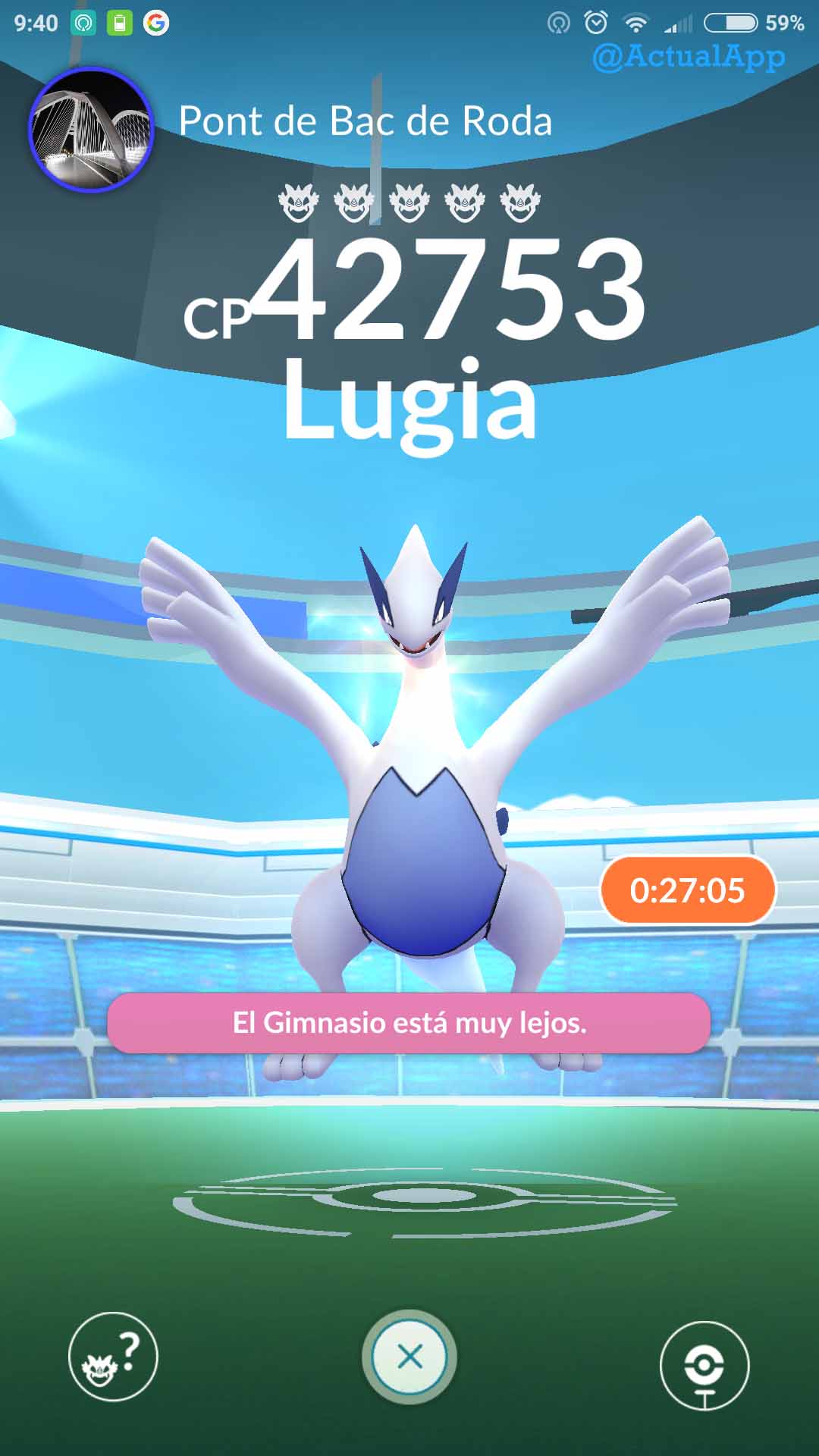This screenshot has width=819, height=1456.
Task: Open the gym PokéStop photo disc icon
Action: [704, 1366]
